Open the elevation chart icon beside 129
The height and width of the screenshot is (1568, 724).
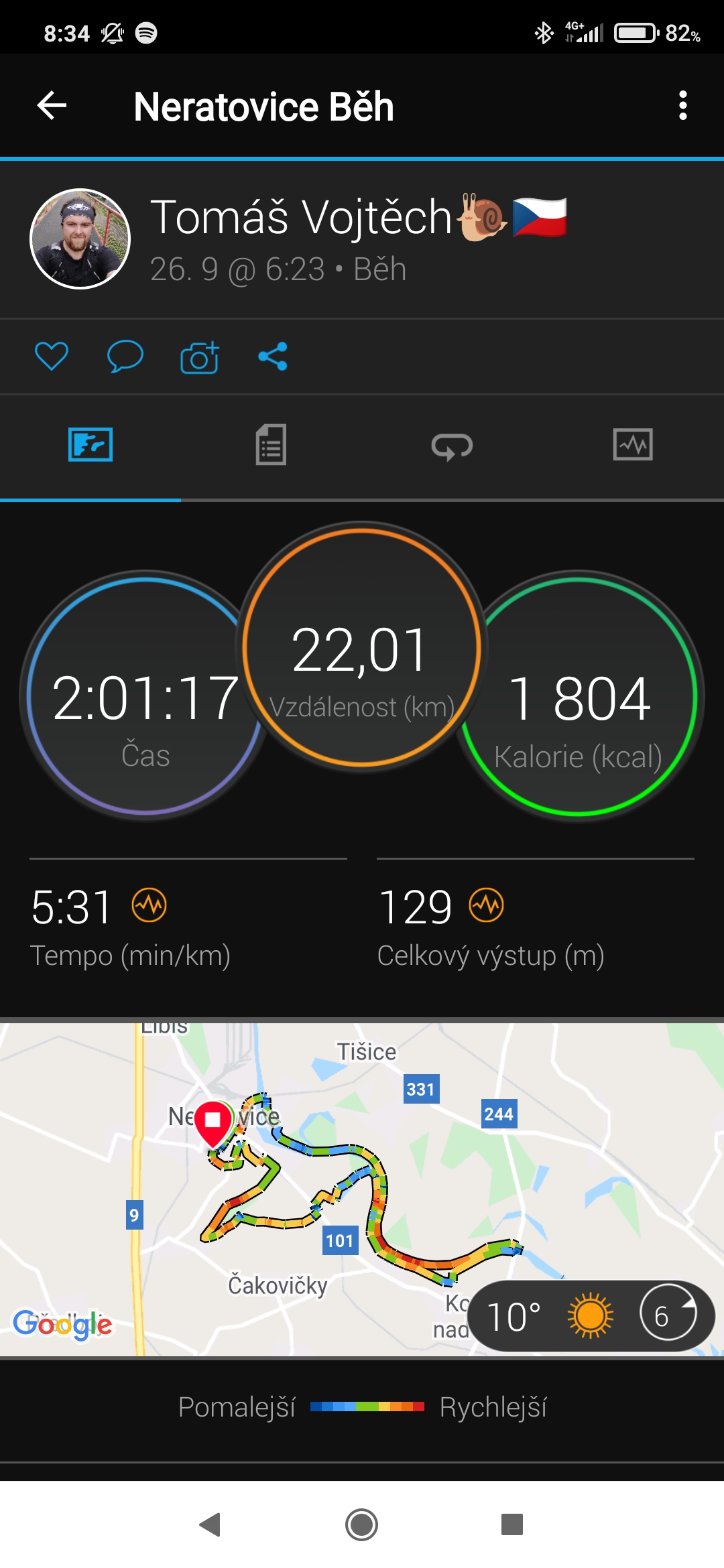point(486,905)
